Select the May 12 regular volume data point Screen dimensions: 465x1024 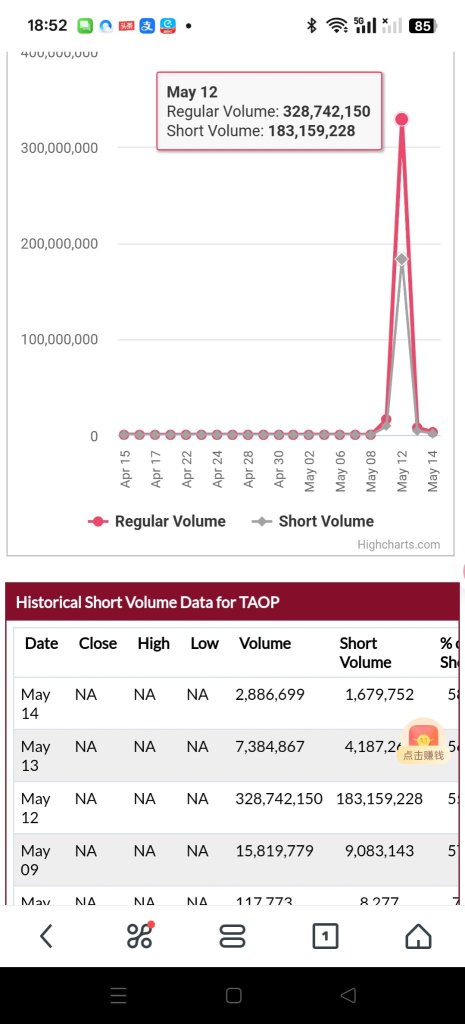[x=402, y=119]
